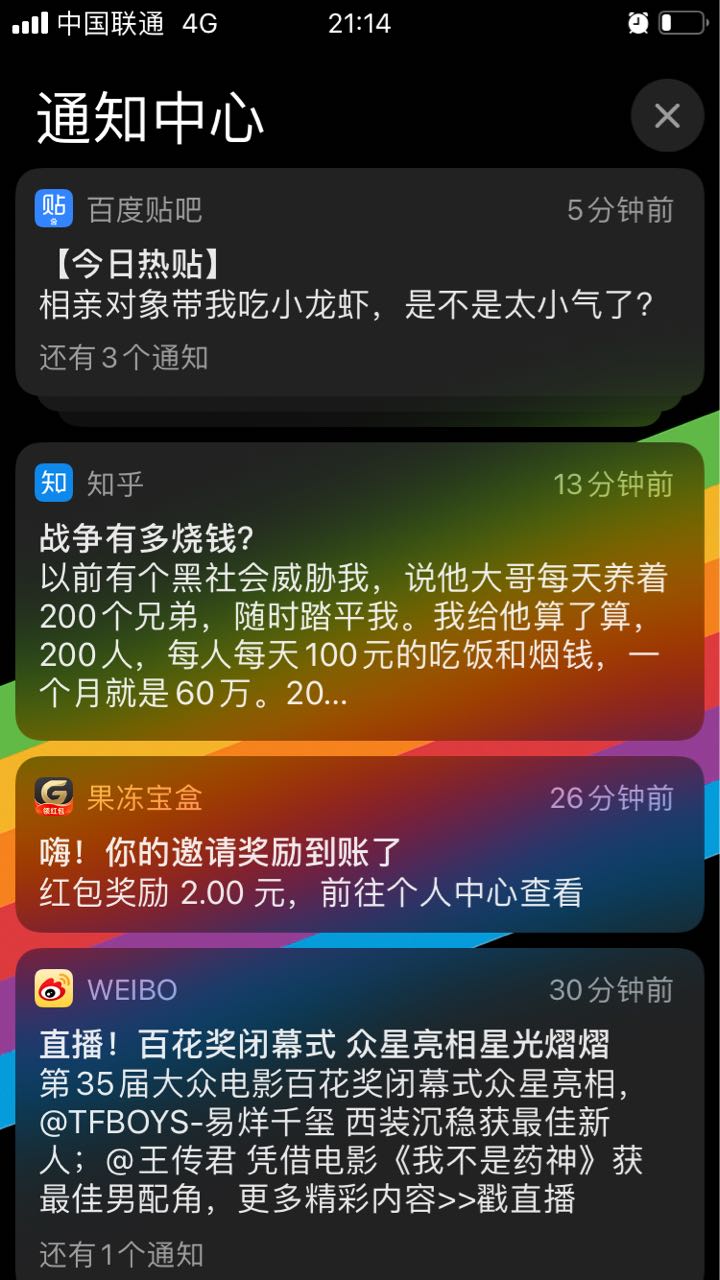
Task: Clear all notifications with the X button
Action: point(667,116)
